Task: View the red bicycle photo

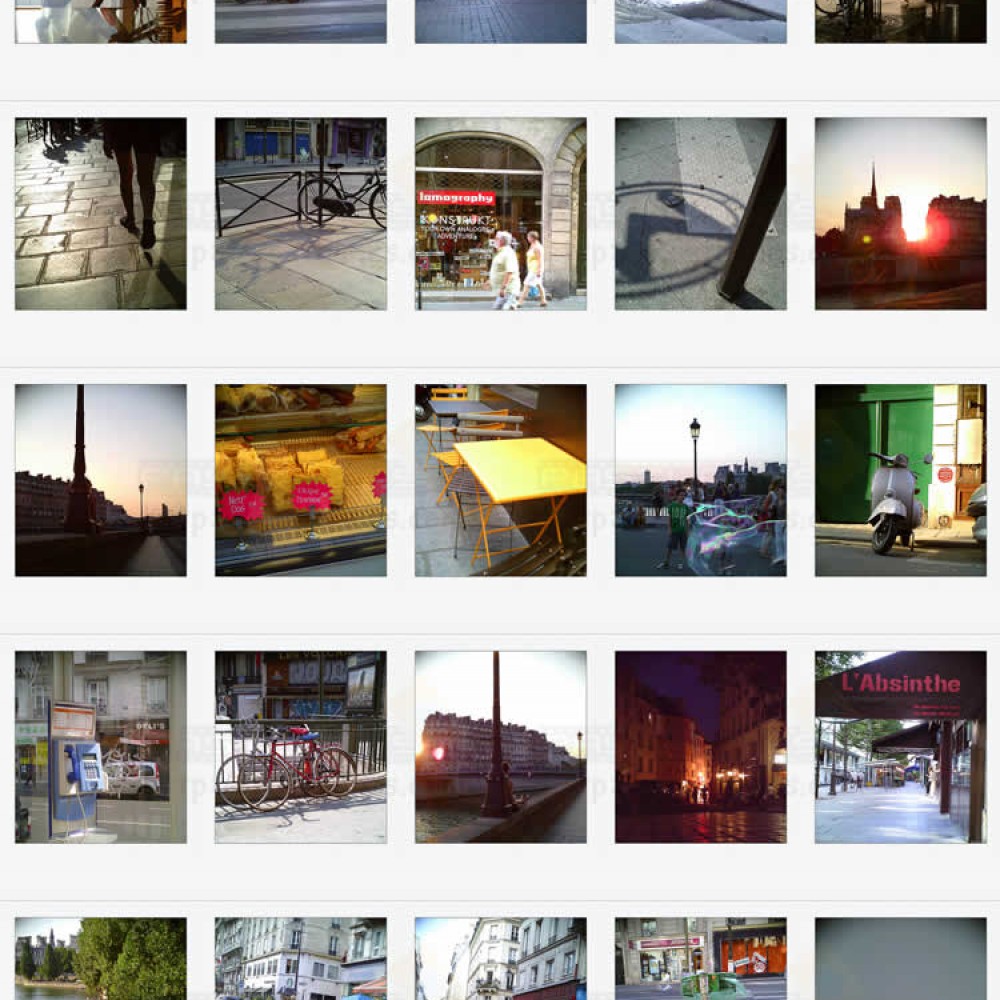Action: [300, 747]
